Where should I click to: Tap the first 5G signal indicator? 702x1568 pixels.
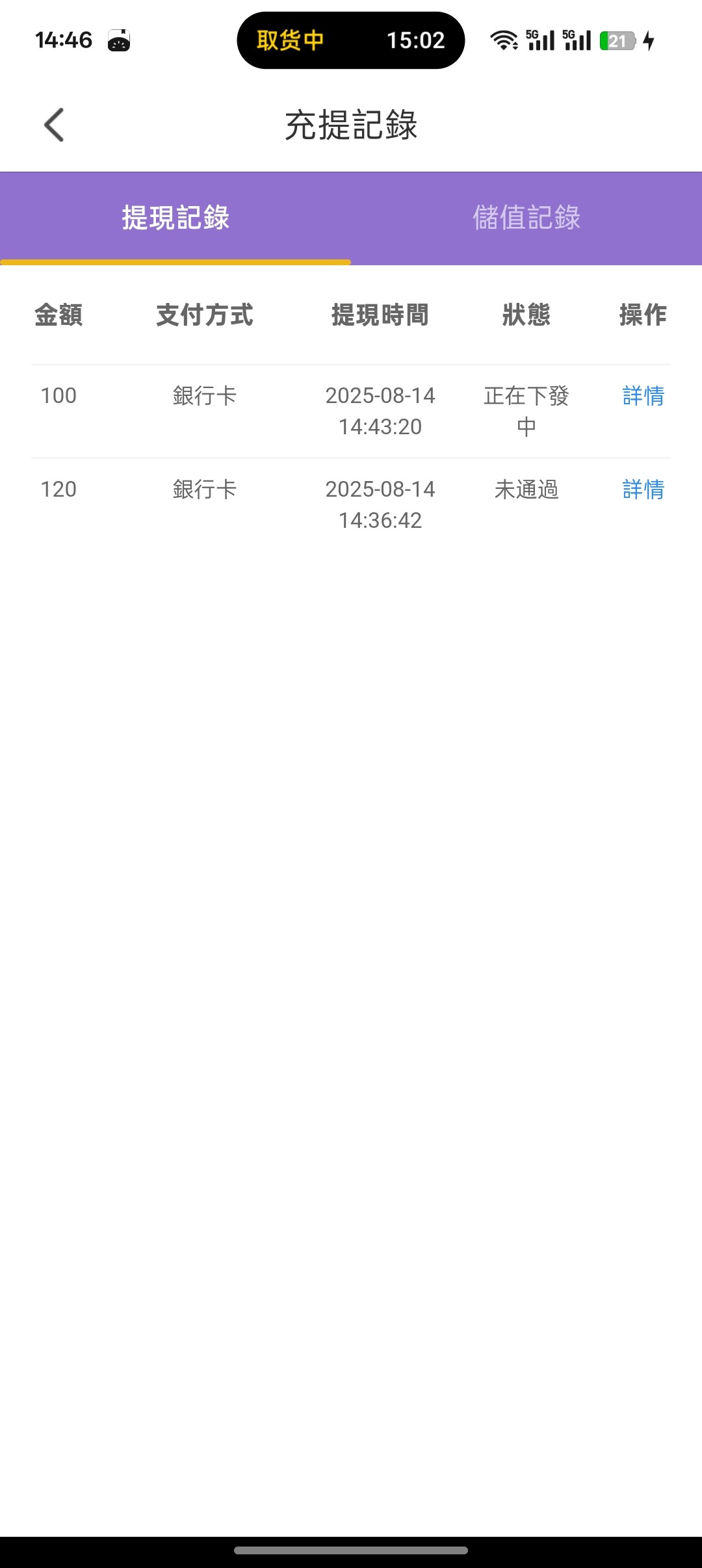[539, 40]
